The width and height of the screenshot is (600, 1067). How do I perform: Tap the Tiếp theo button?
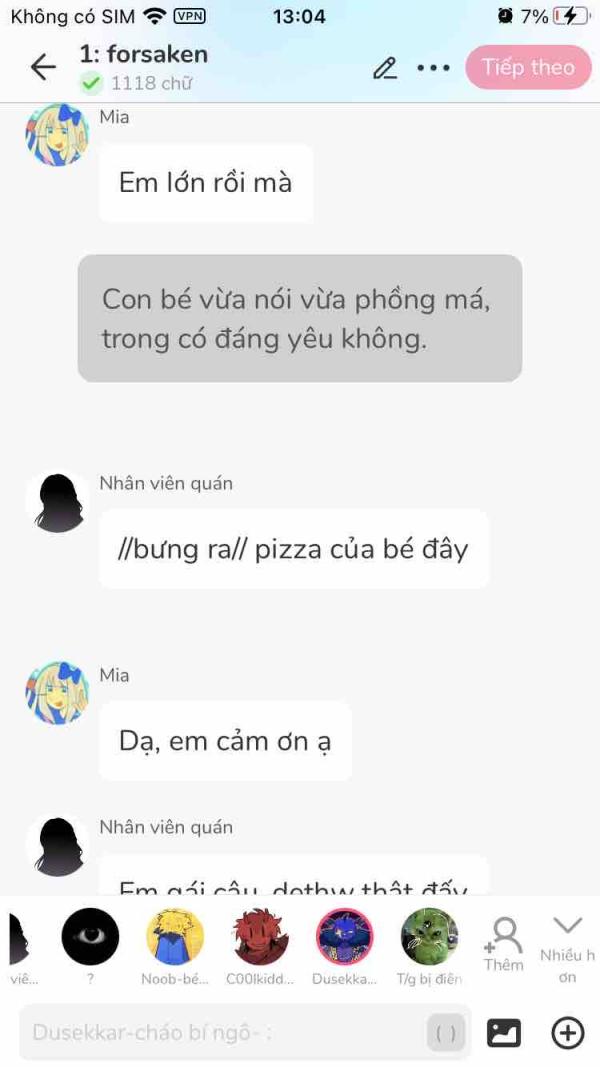[528, 67]
